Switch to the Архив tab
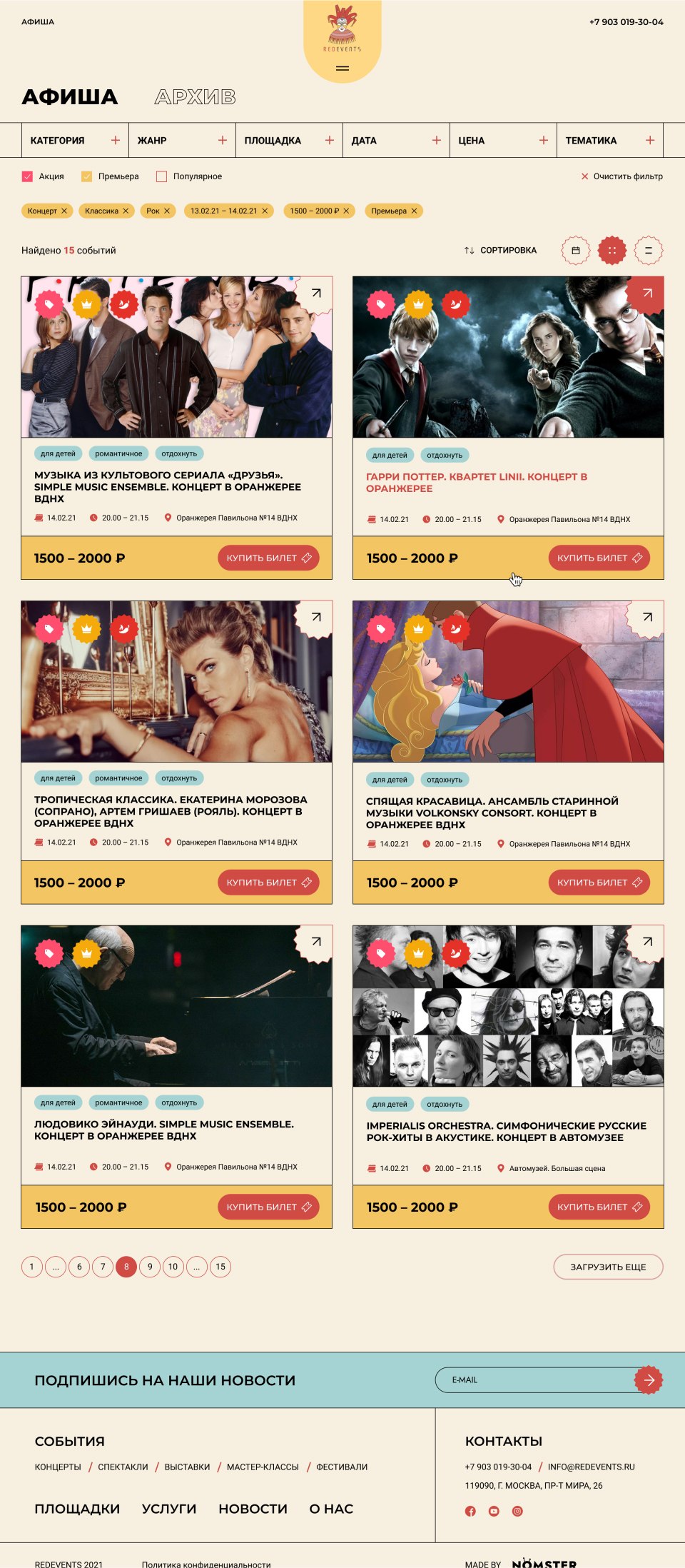The width and height of the screenshot is (685, 1568). point(195,97)
